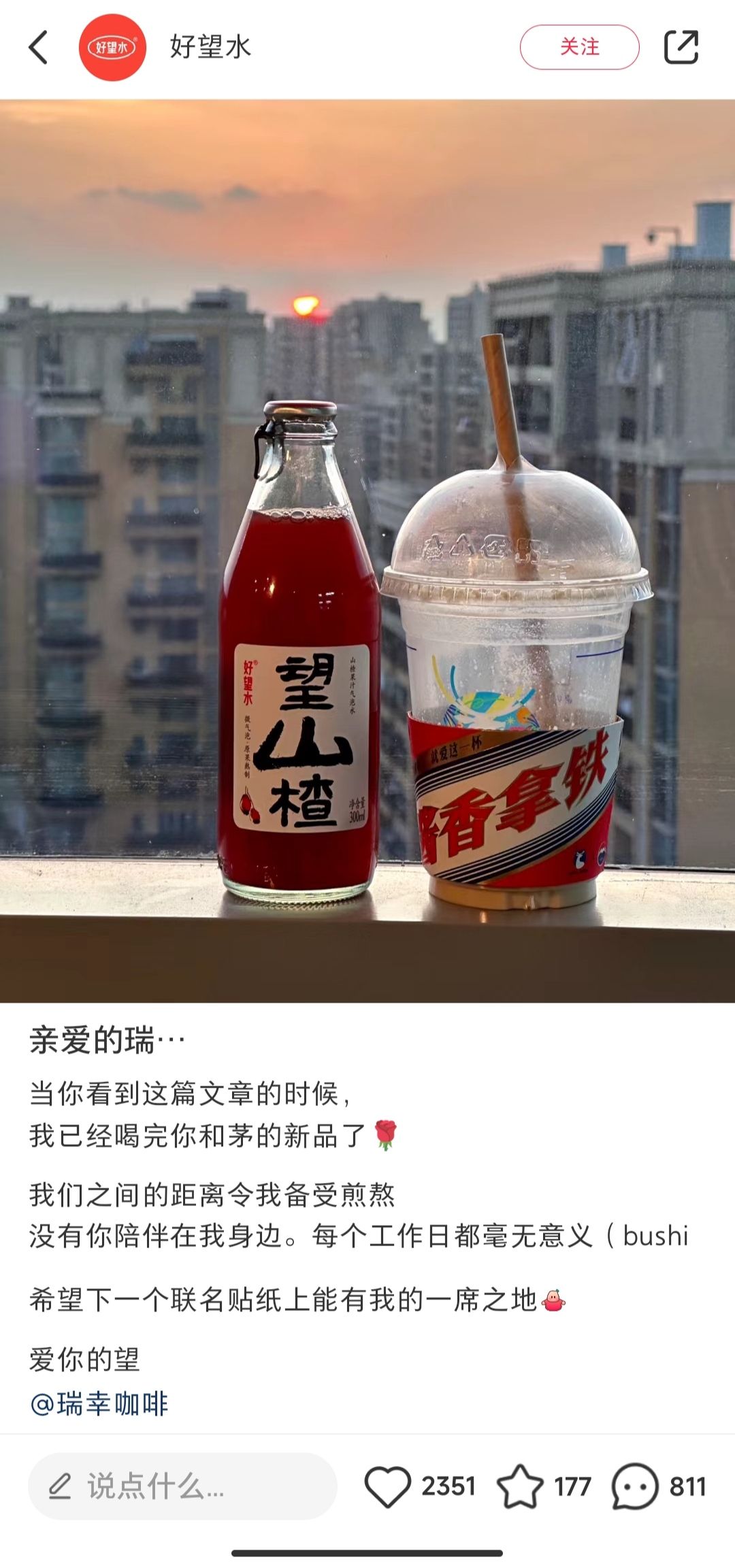Viewport: 735px width, 1568px height.
Task: Bookmark the post with the star icon
Action: [520, 1486]
